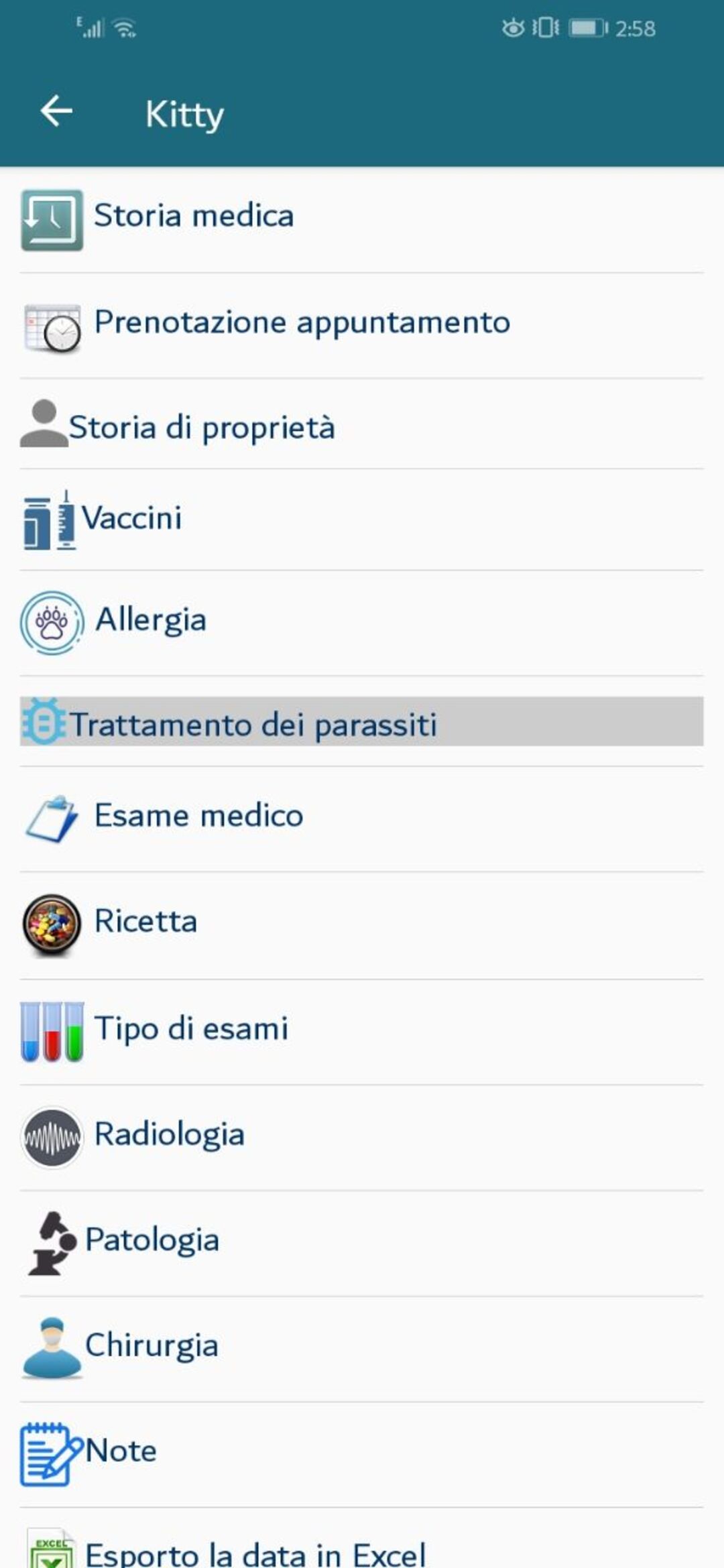Screen dimensions: 724x1568
Task: Select the Ricetta row
Action: 145,922
